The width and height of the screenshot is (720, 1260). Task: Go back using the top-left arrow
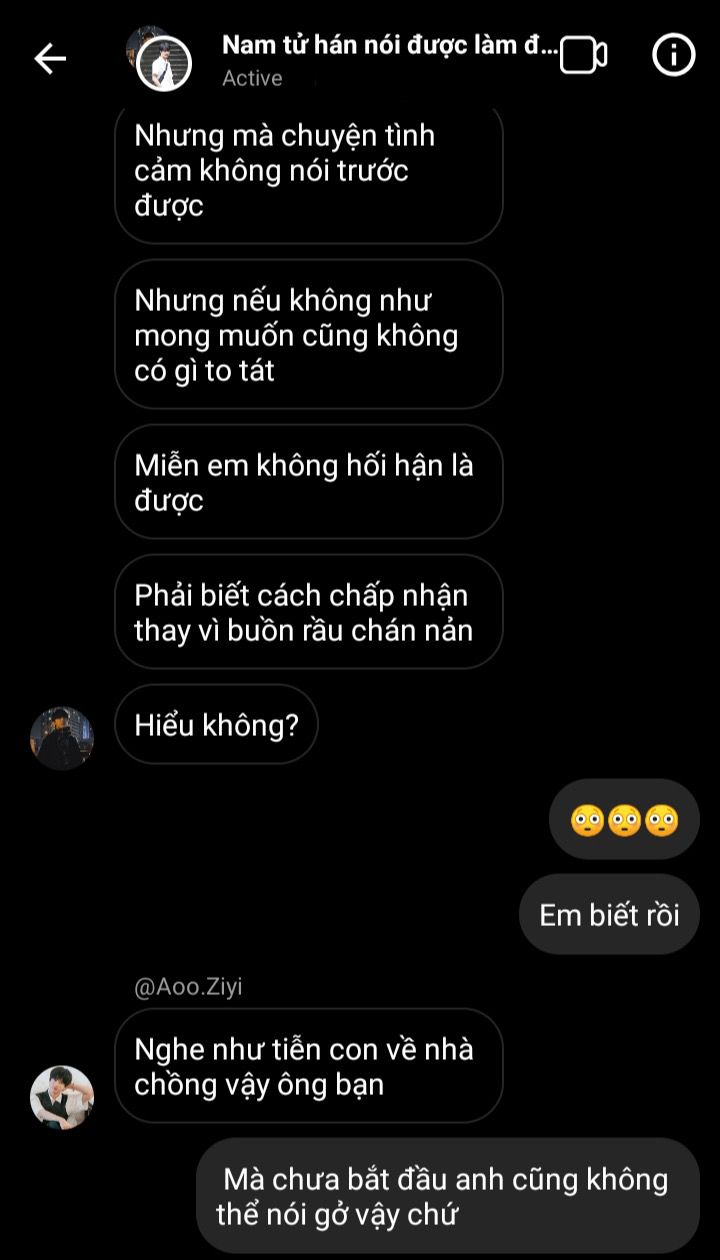point(50,59)
